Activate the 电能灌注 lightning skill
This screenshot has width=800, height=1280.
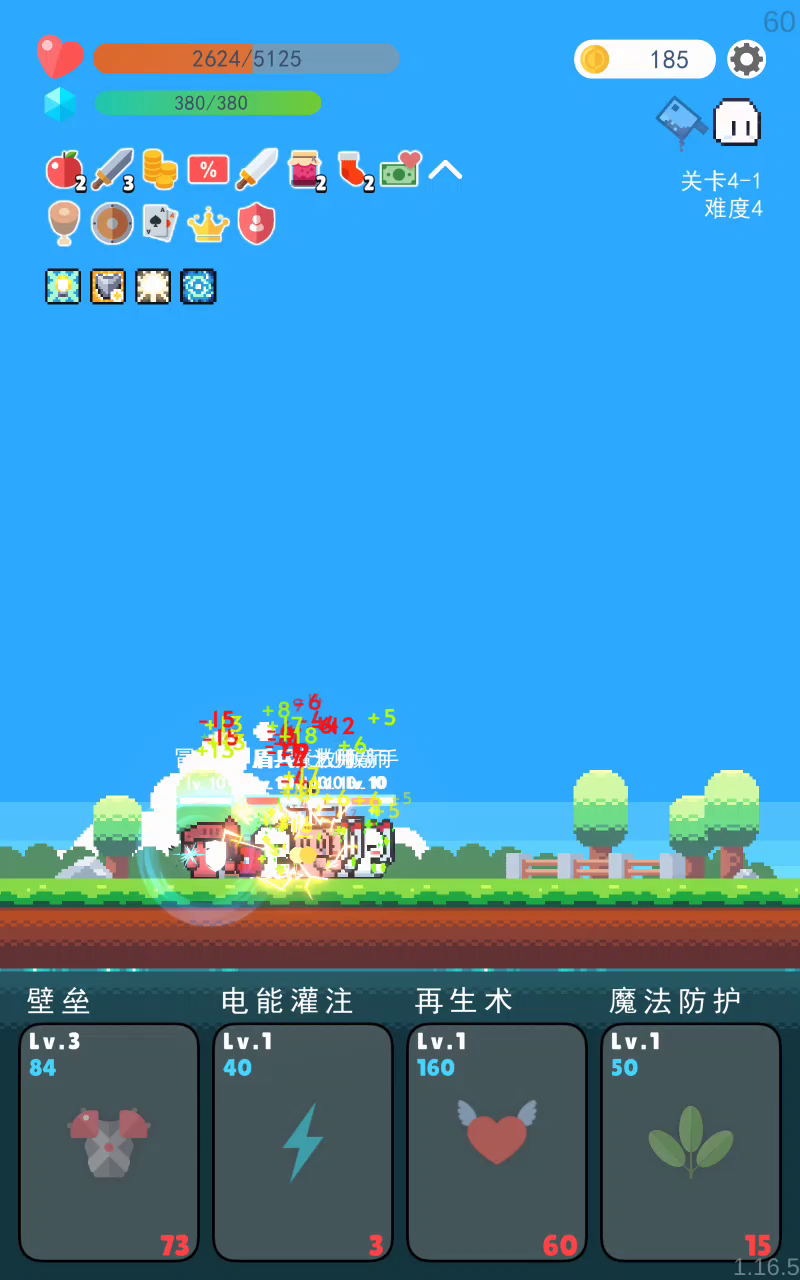303,1142
